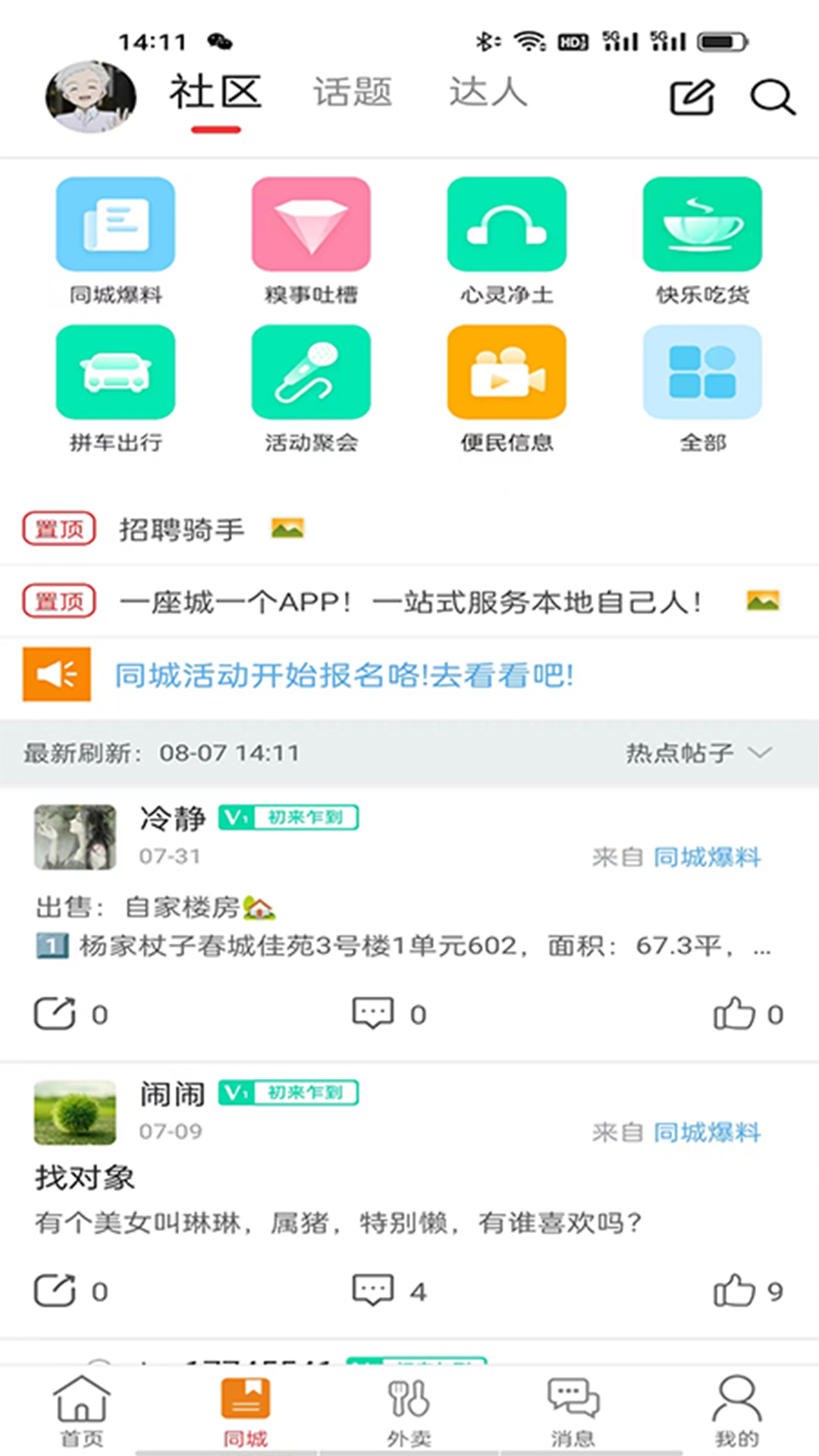The image size is (819, 1456).
Task: Select the 糗事吐槽 icon
Action: pos(311,224)
